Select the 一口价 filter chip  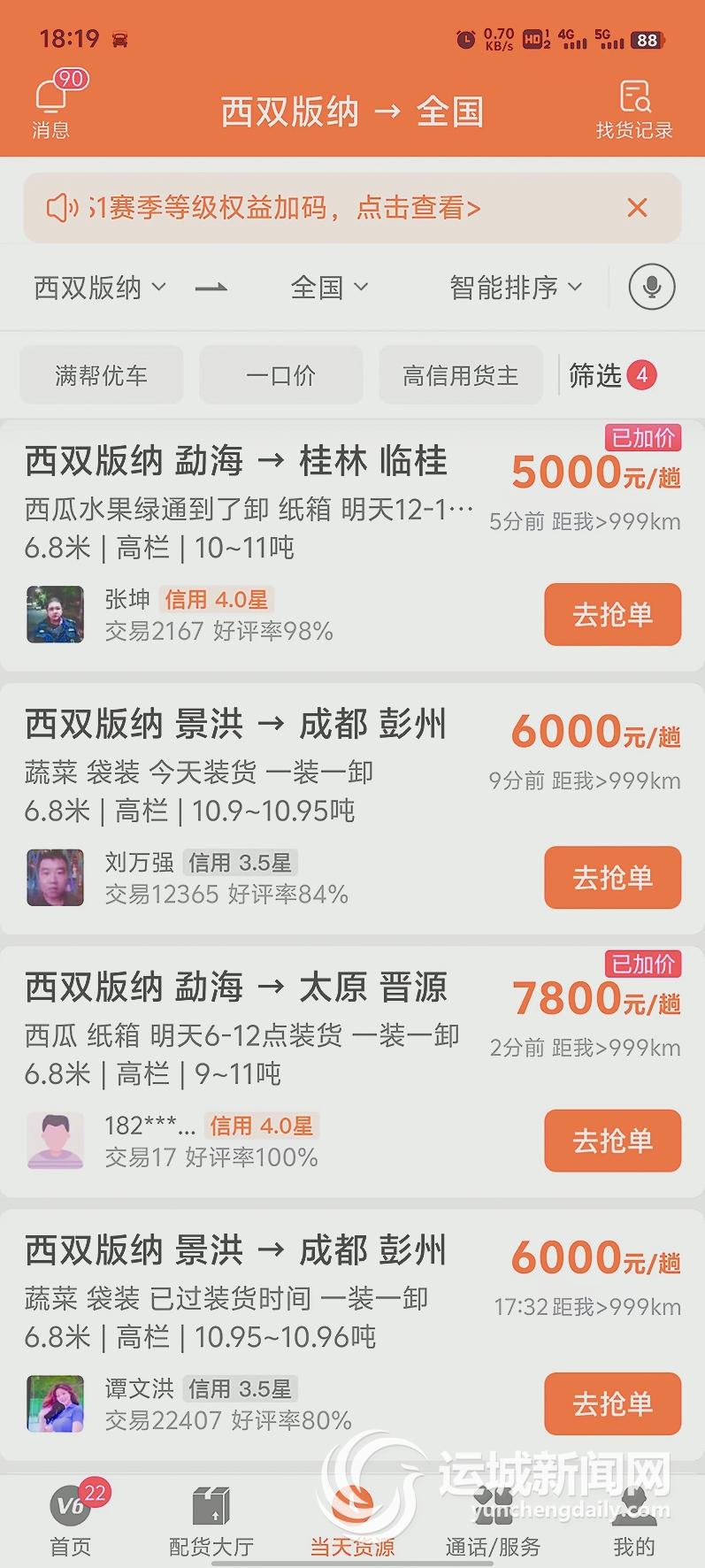coord(280,375)
